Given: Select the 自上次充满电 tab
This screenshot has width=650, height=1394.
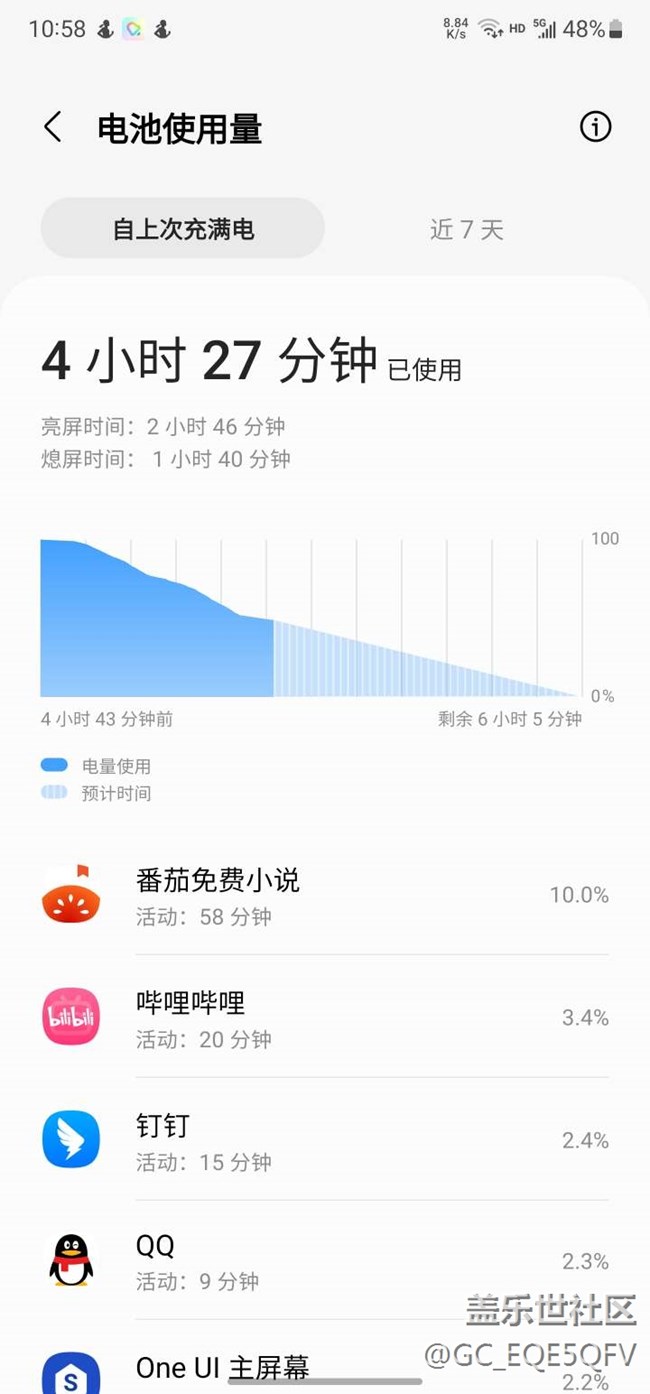Looking at the screenshot, I should [x=183, y=229].
